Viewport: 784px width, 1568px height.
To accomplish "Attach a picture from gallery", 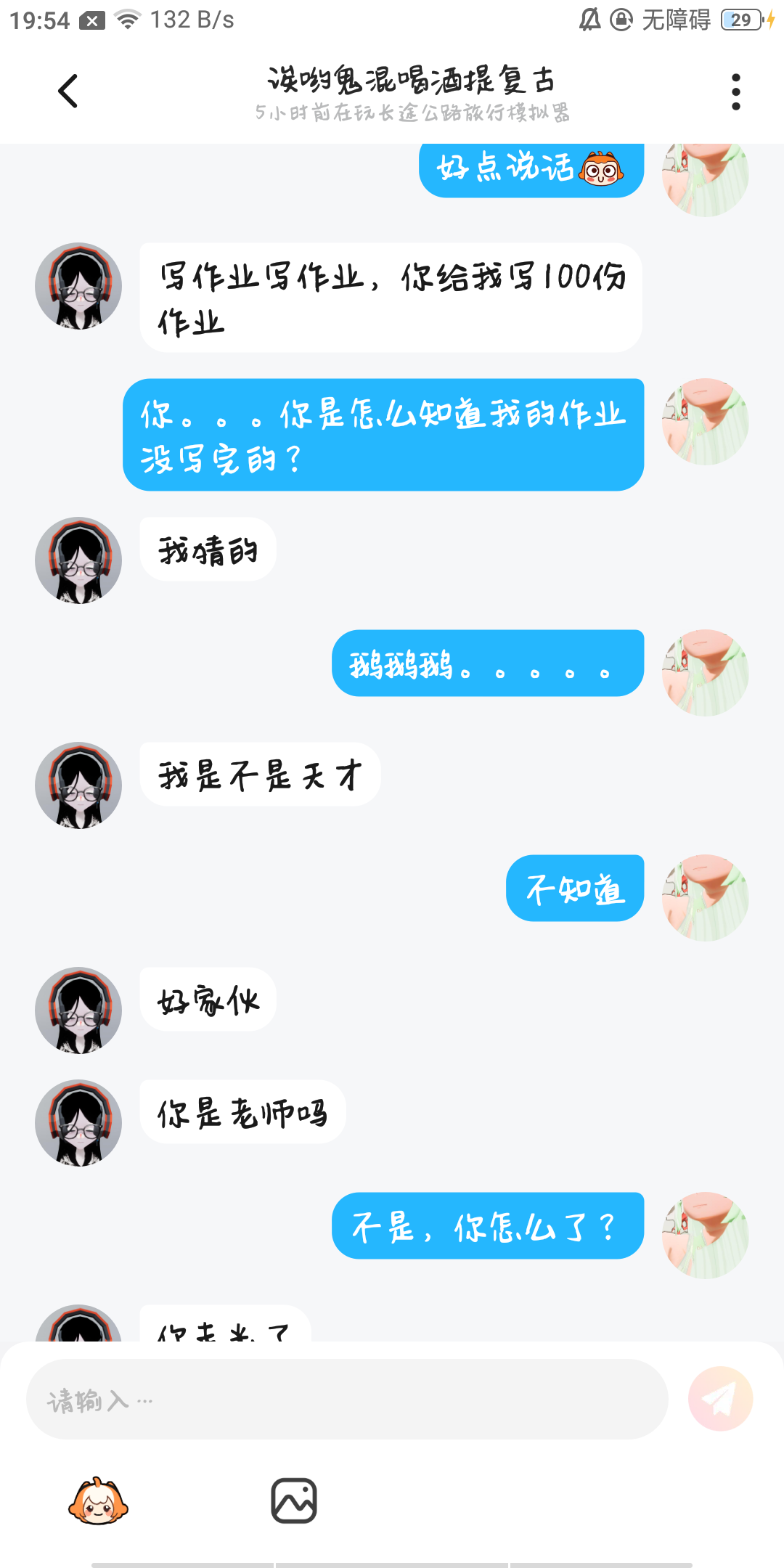I will [294, 1500].
